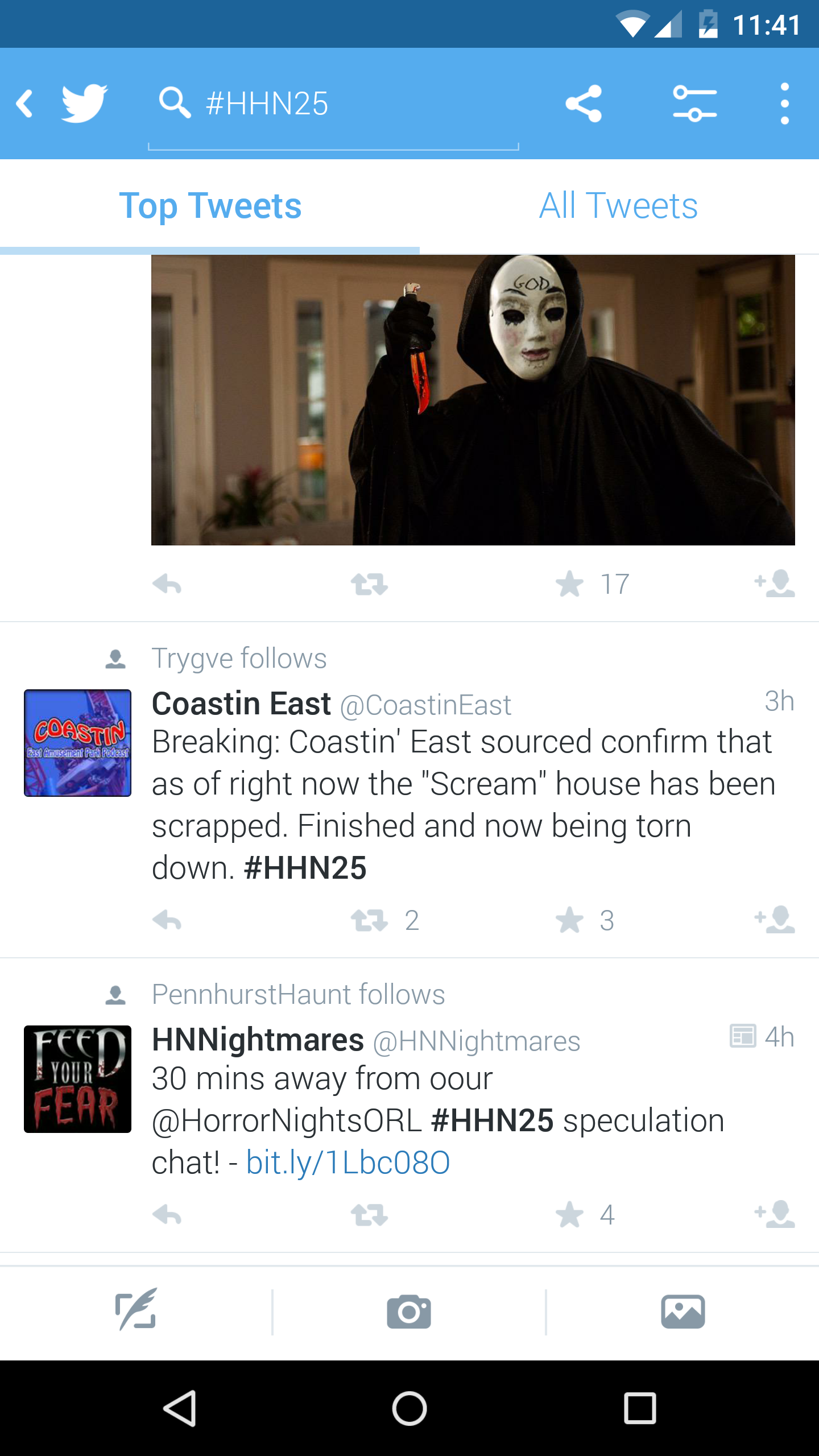This screenshot has height=1456, width=819.
Task: Retweet the Coastin East tweet
Action: (x=369, y=920)
